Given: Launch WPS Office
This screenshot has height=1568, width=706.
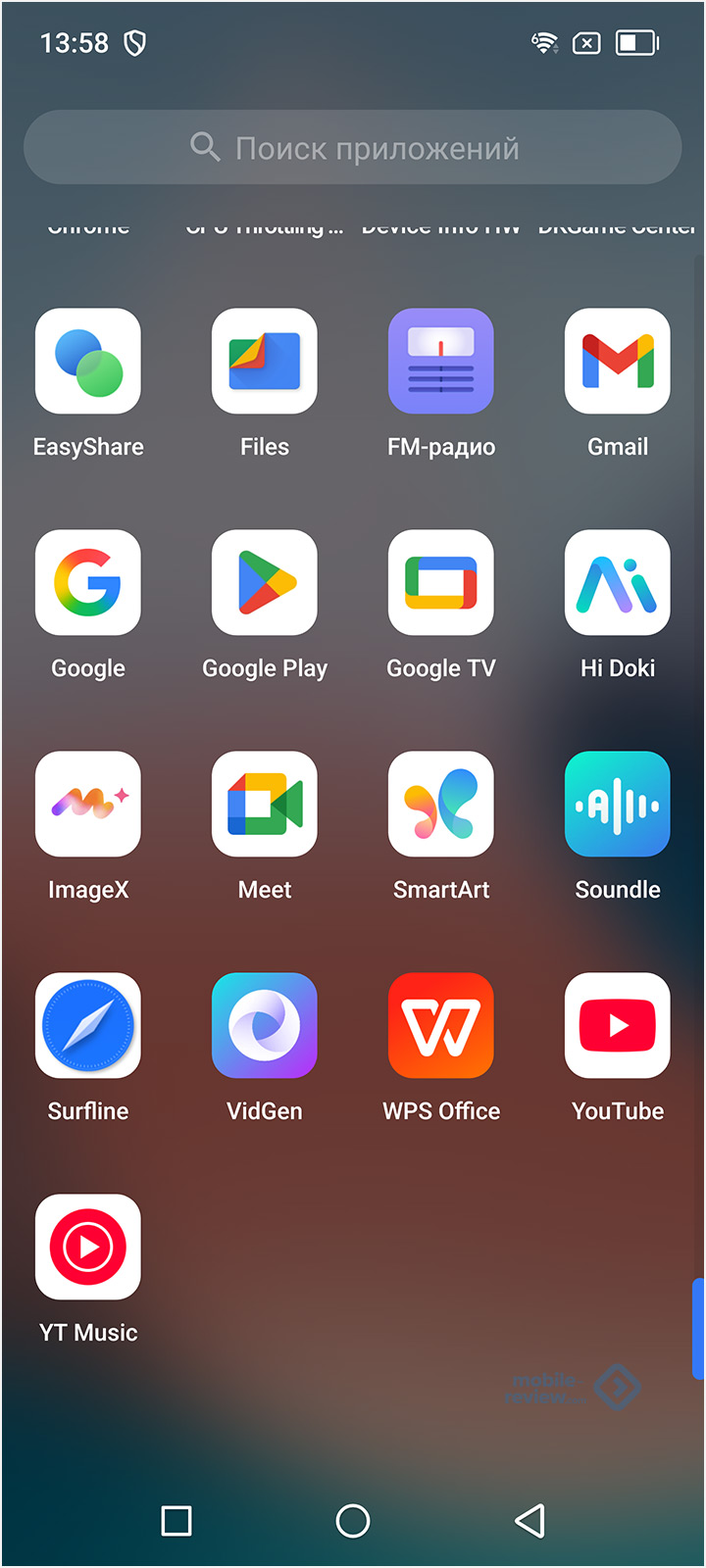Looking at the screenshot, I should [x=441, y=1026].
